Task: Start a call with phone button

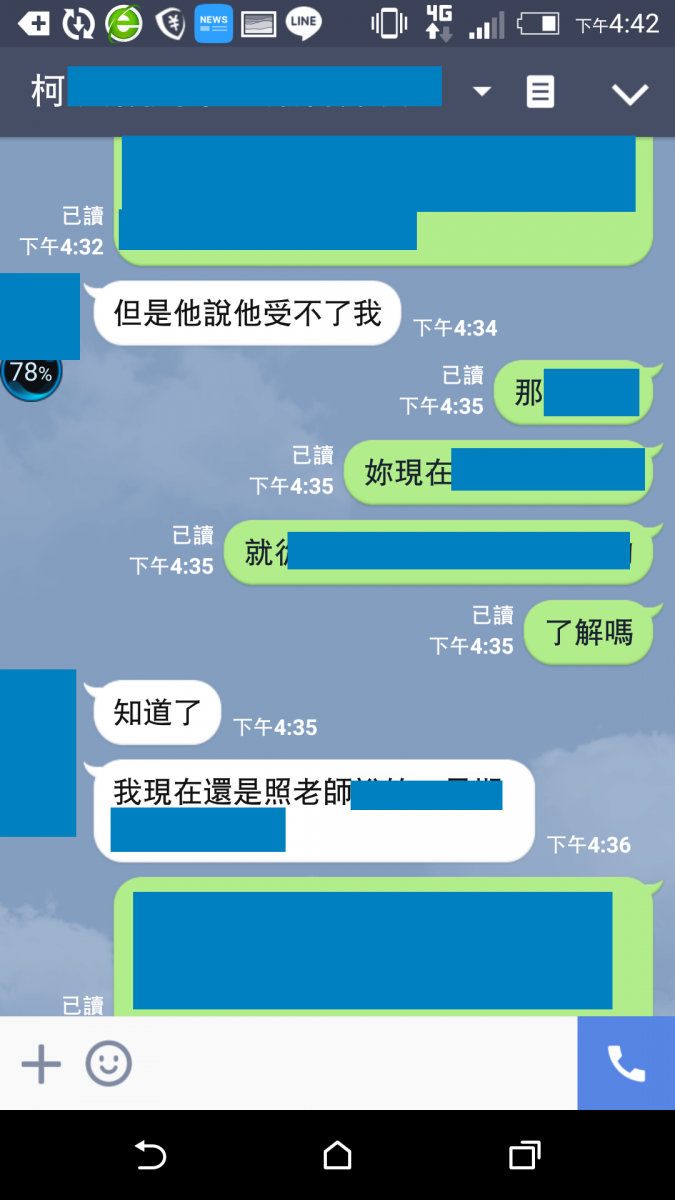Action: click(x=626, y=1064)
